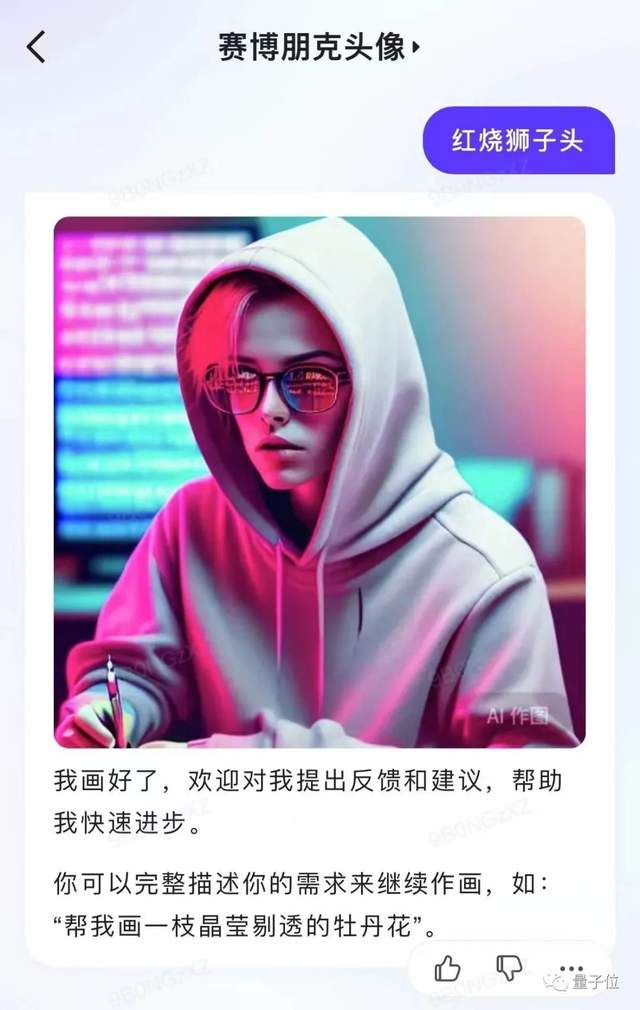Give the AI drawing a thumbs up

pyautogui.click(x=448, y=968)
